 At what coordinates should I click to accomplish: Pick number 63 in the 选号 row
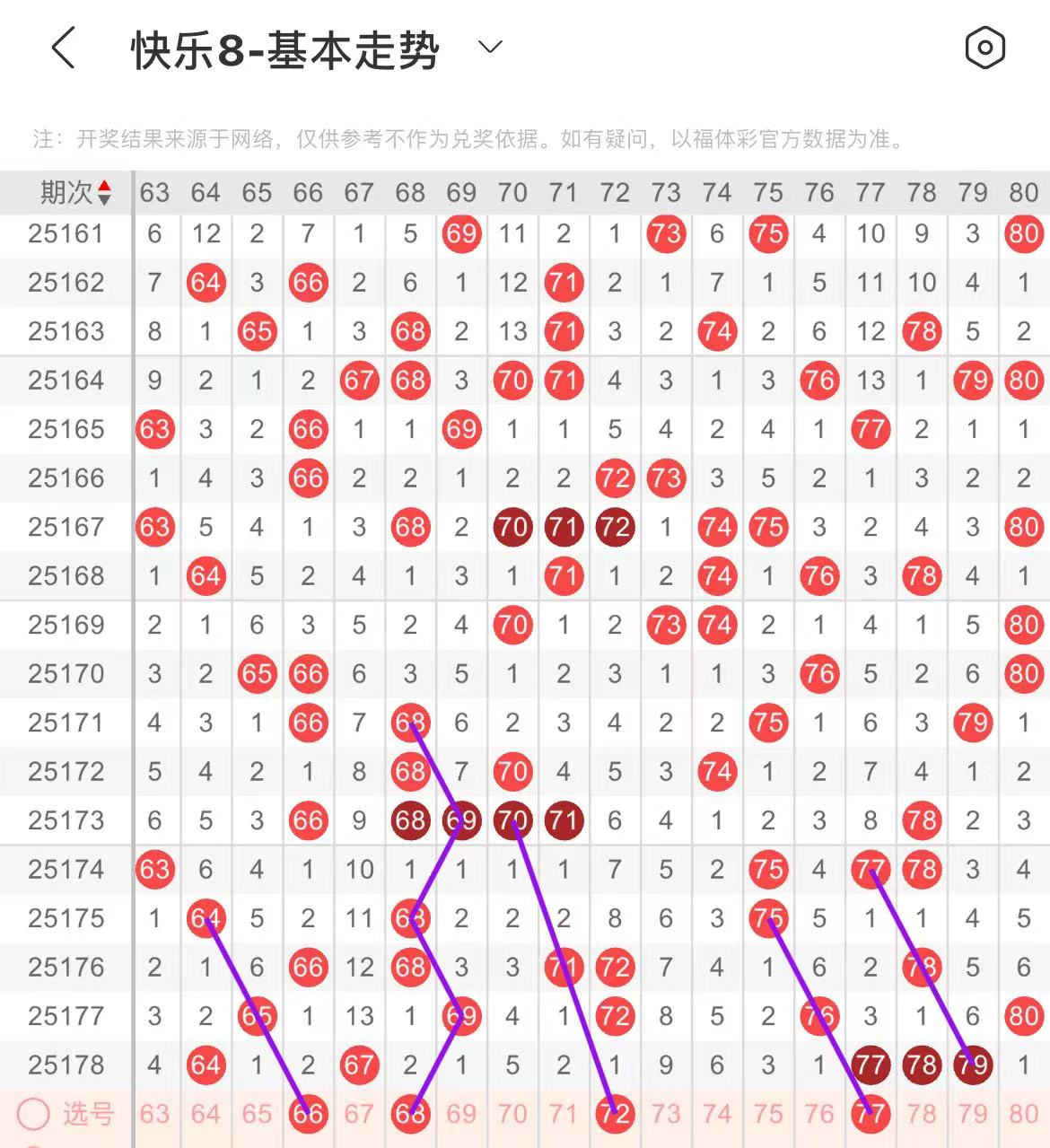[x=154, y=1114]
